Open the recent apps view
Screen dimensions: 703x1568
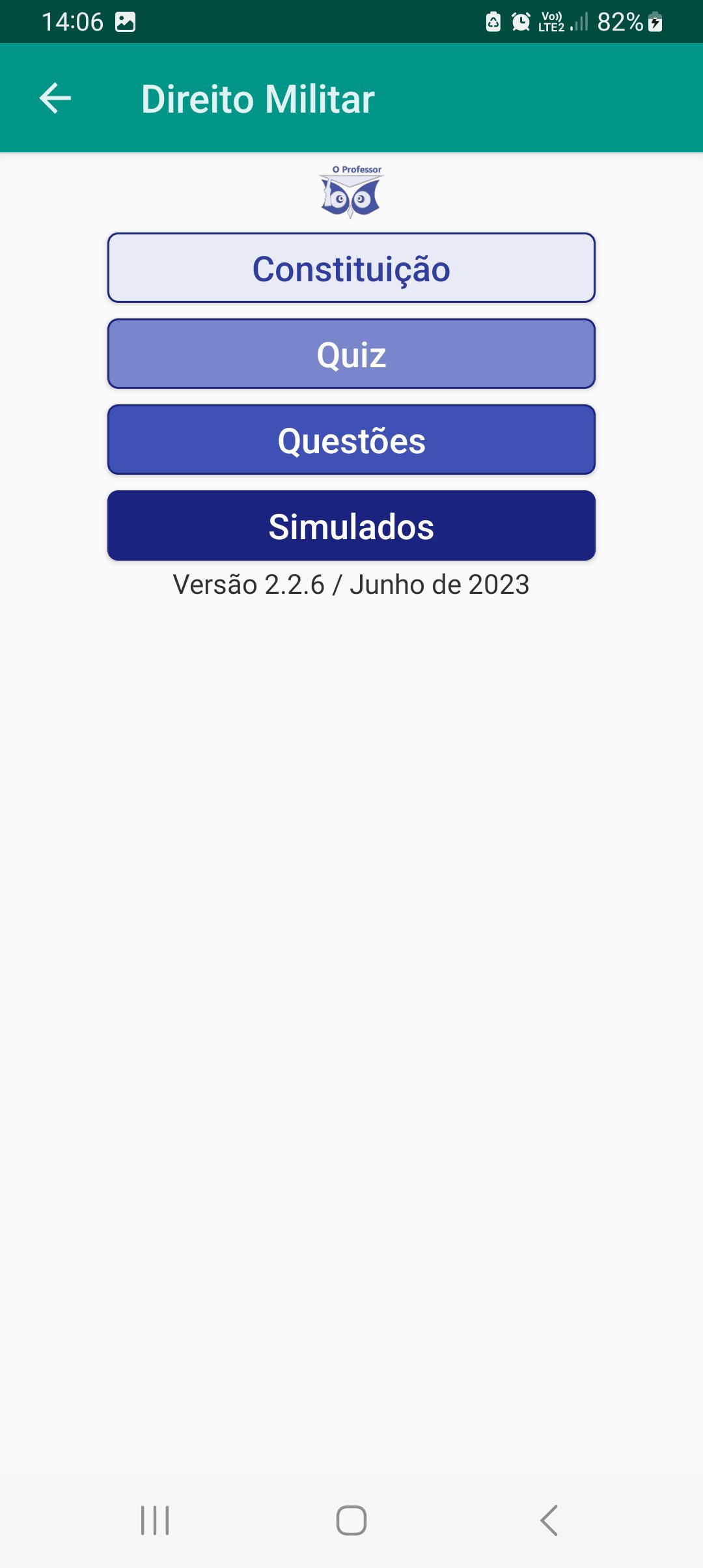coord(155,1520)
